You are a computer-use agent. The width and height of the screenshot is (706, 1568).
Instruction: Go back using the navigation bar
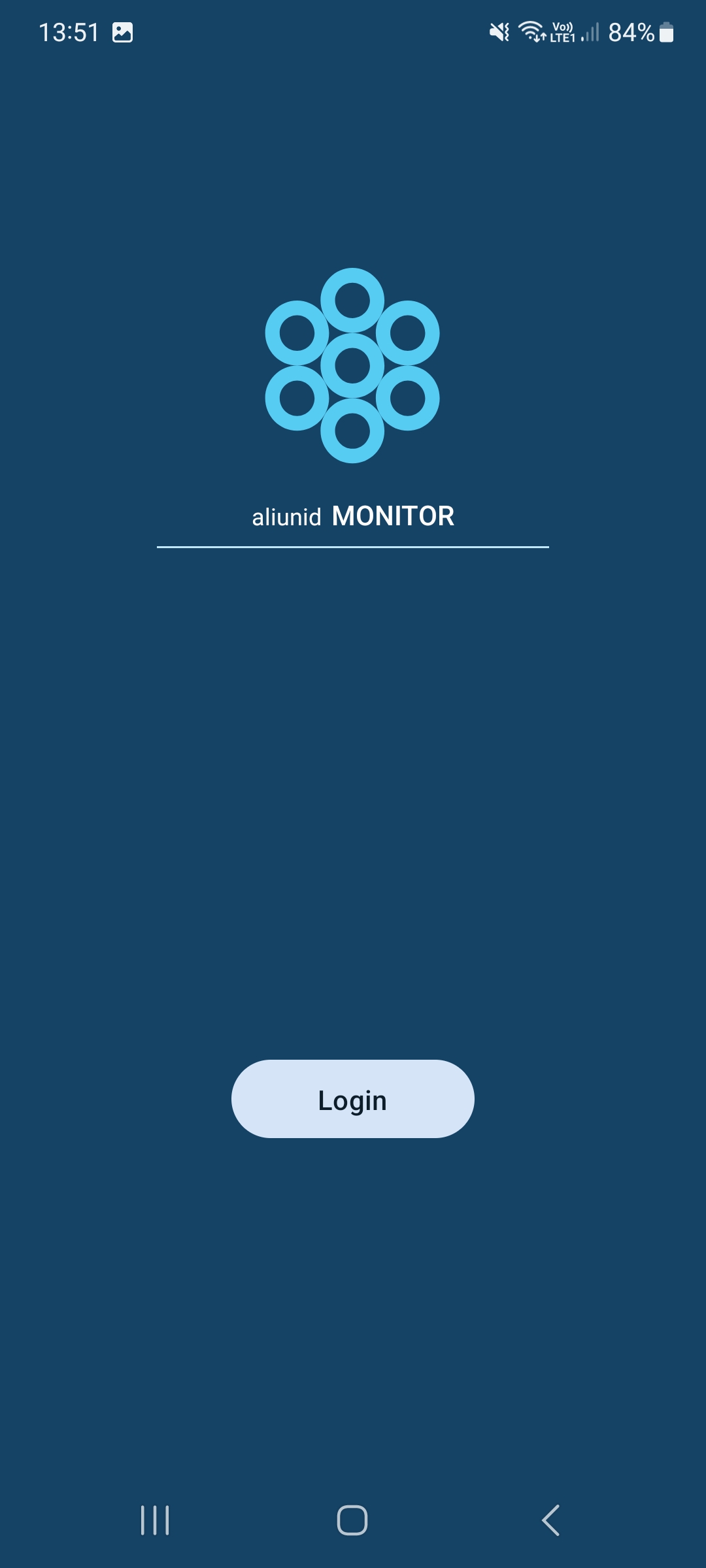[550, 1520]
